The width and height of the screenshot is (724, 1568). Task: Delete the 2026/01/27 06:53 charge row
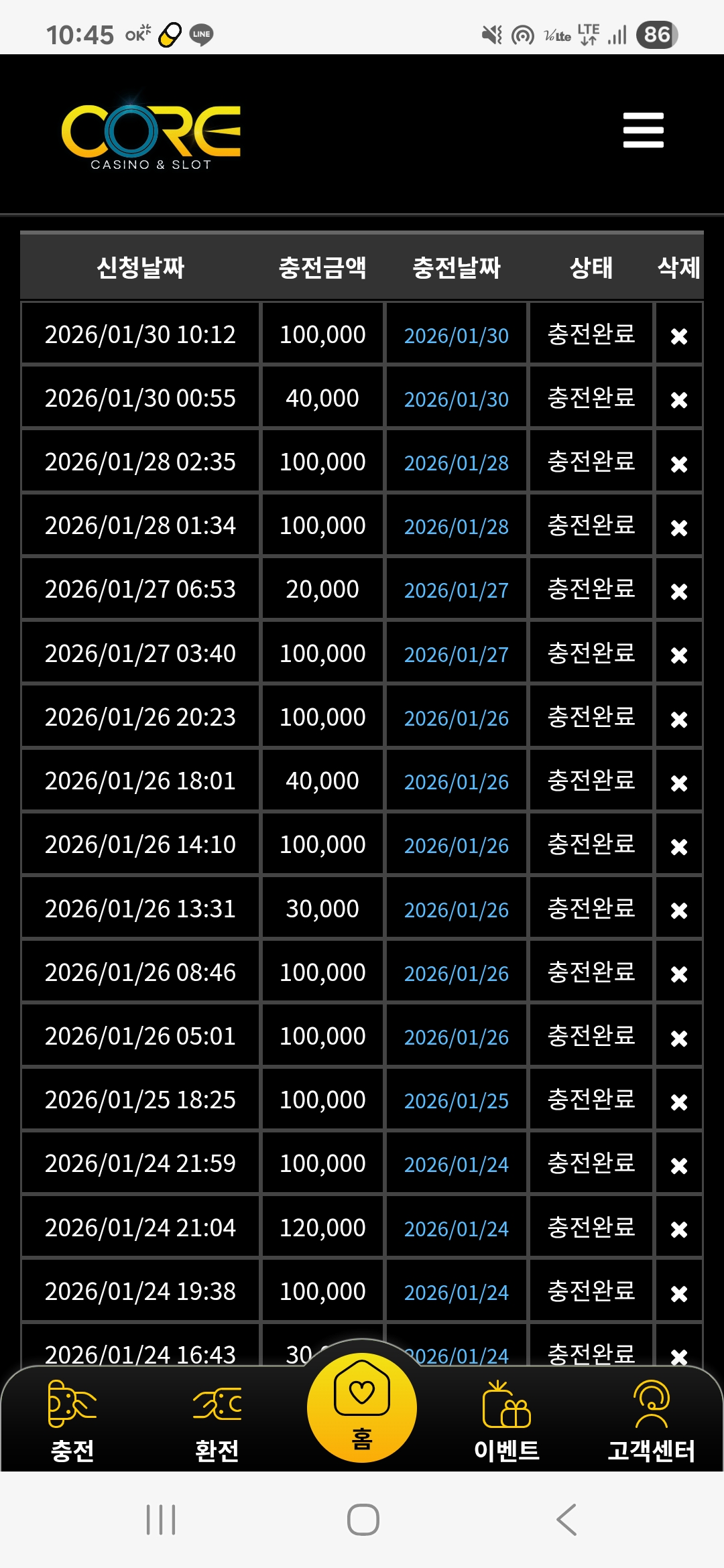pyautogui.click(x=679, y=591)
